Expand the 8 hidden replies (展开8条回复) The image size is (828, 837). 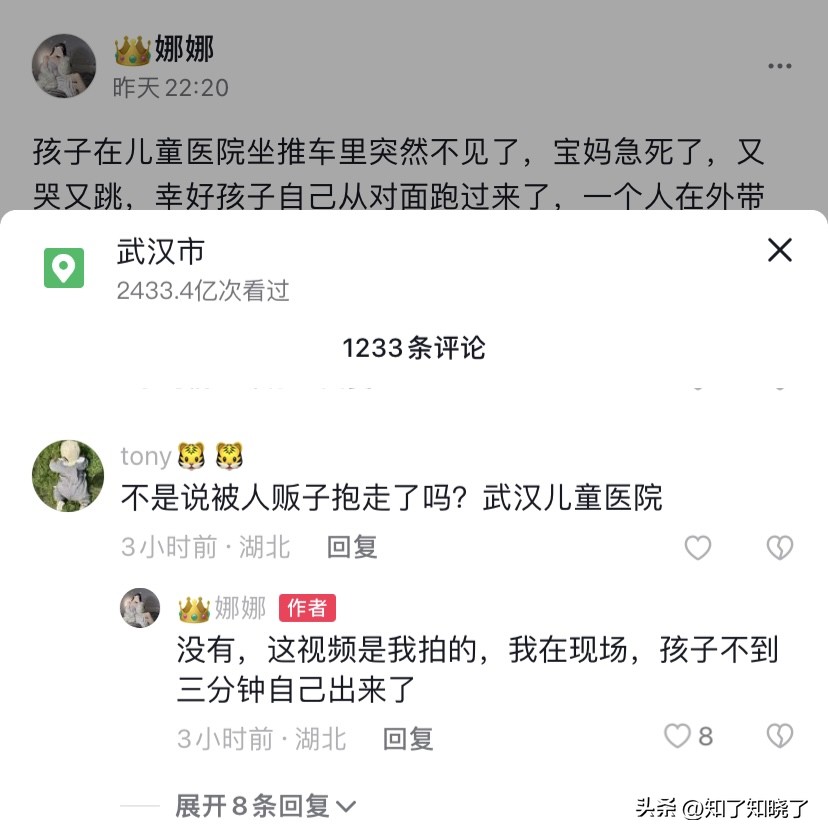click(x=252, y=804)
